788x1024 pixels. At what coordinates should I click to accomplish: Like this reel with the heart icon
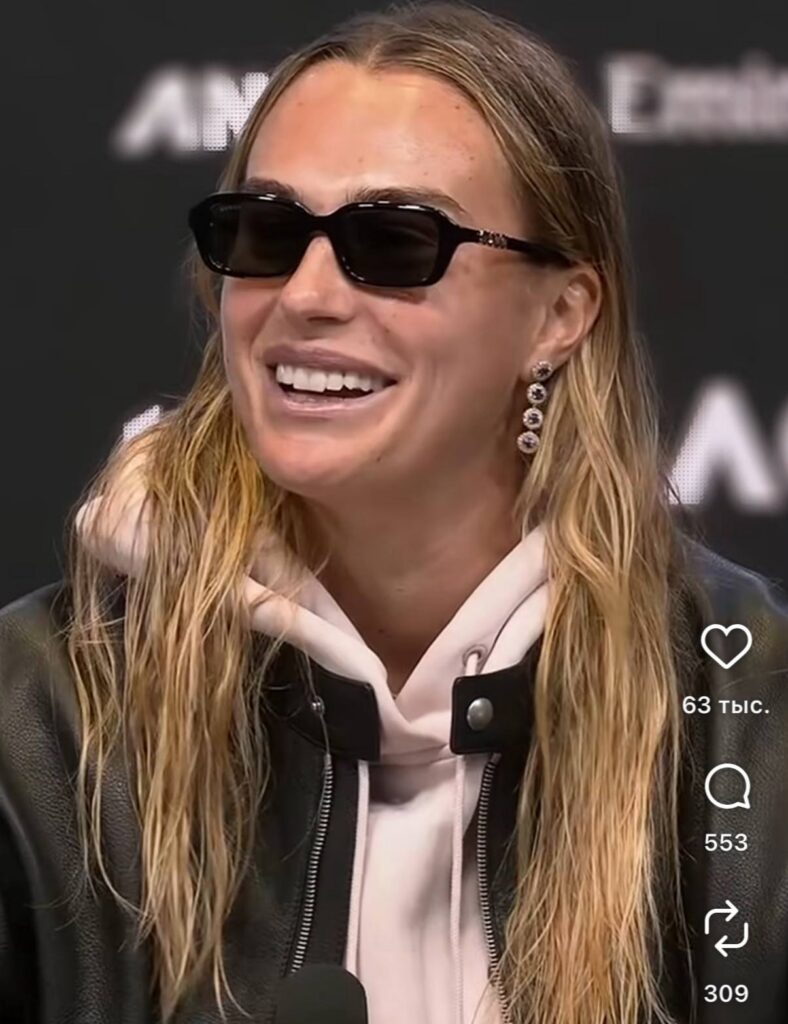point(726,647)
